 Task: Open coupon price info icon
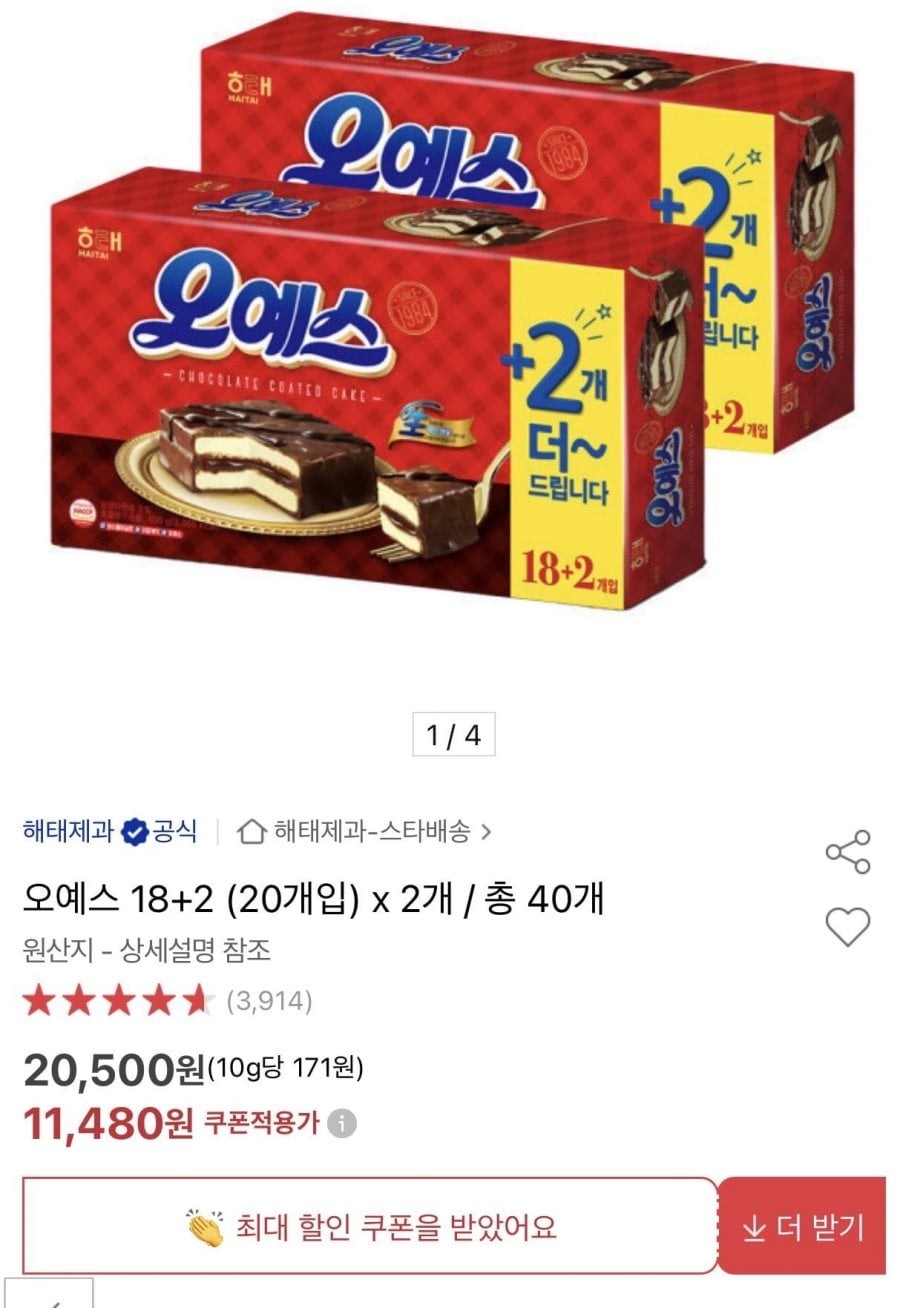pos(342,1123)
